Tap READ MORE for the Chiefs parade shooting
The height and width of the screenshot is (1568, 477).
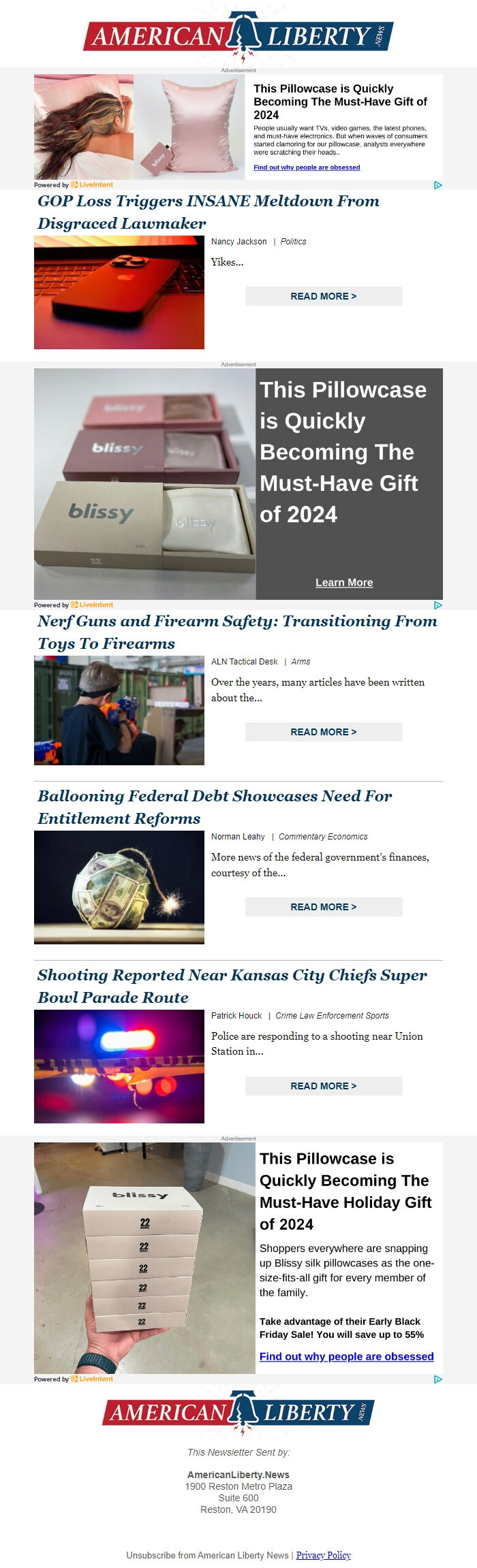tap(324, 1086)
